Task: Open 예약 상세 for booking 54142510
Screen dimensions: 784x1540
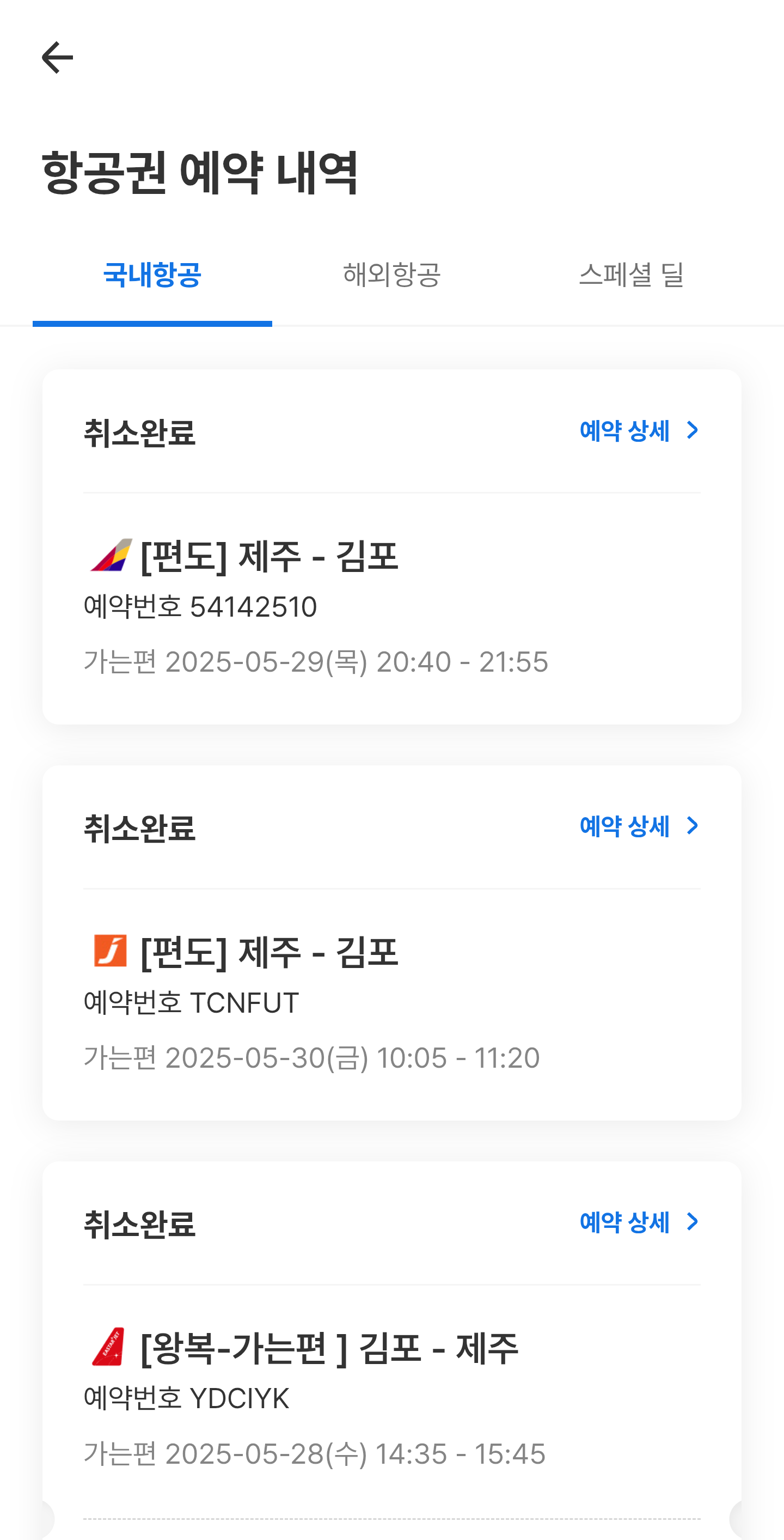Action: 640,431
